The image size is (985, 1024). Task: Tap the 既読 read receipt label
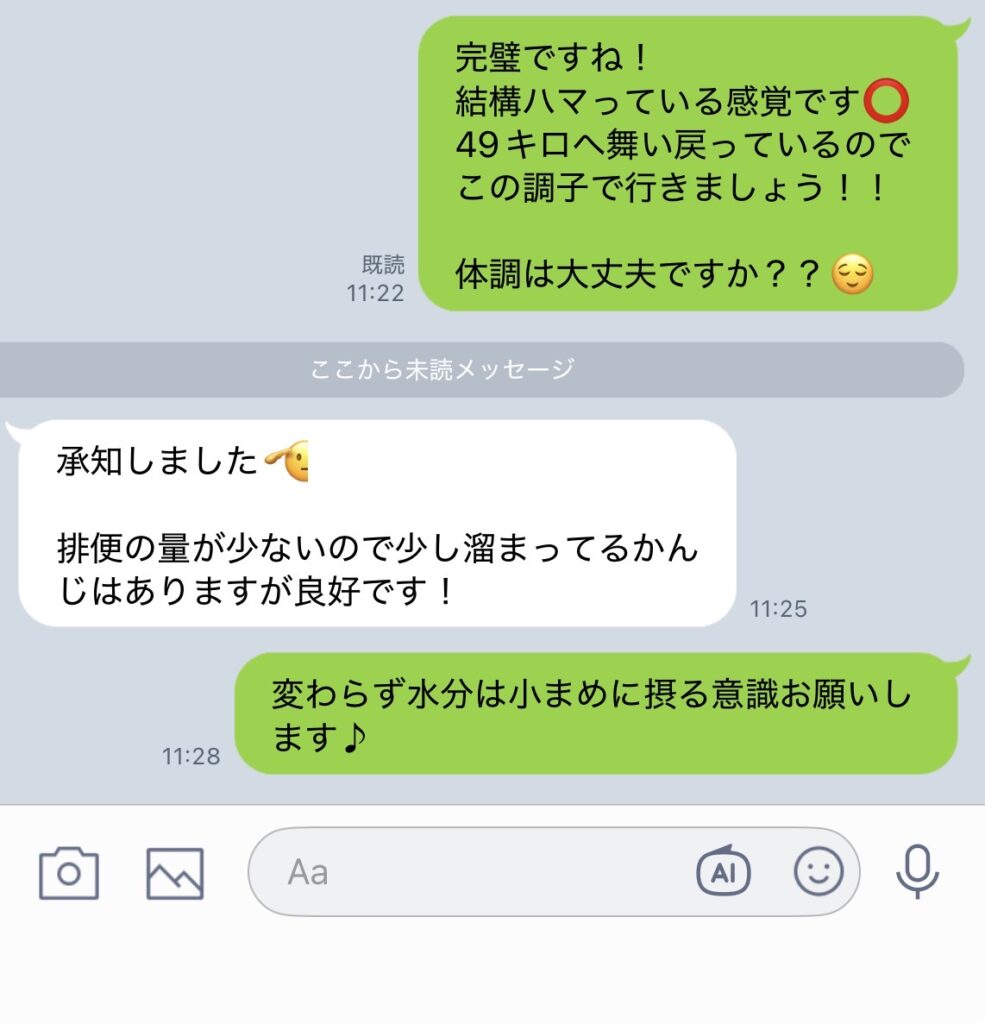pyautogui.click(x=381, y=262)
